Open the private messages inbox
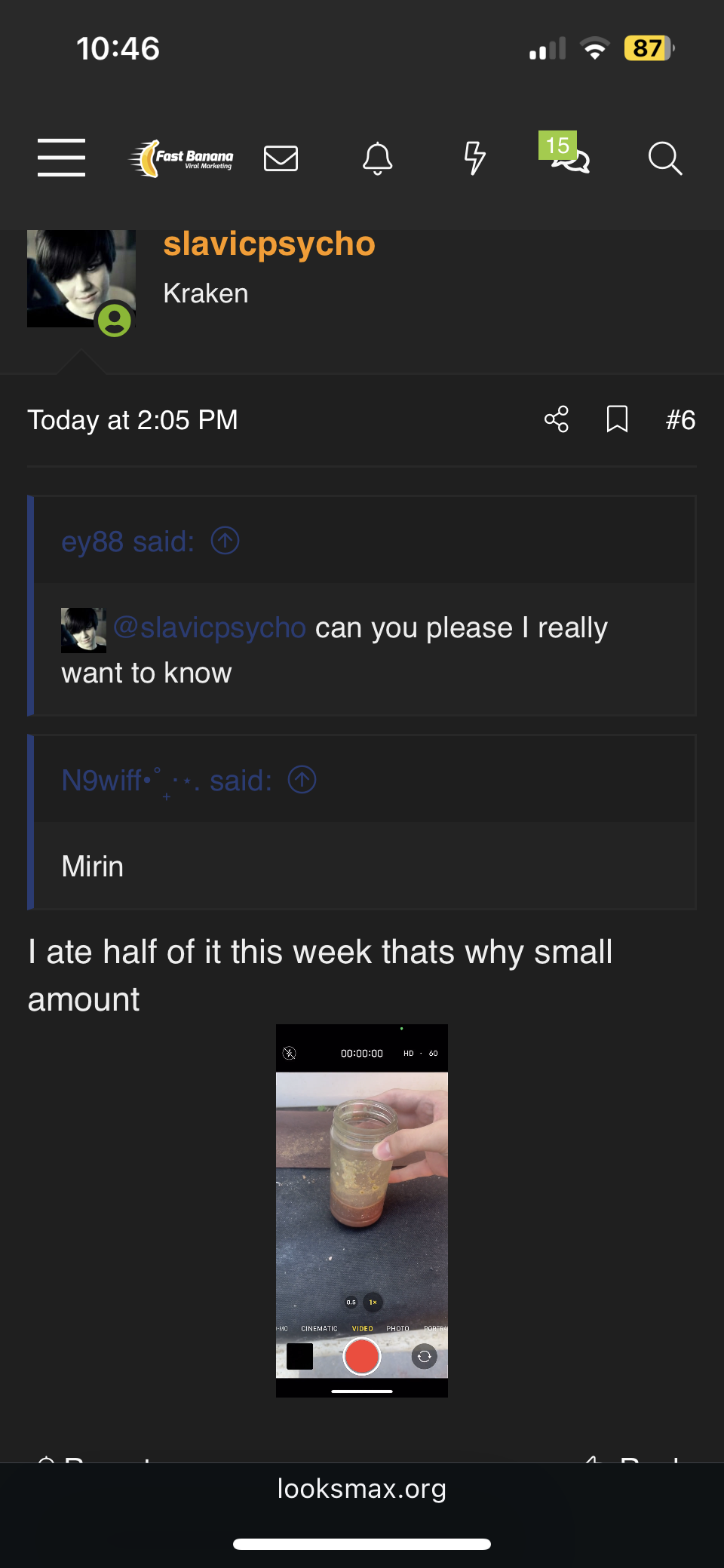Screen dimensions: 724x1568 click(281, 158)
